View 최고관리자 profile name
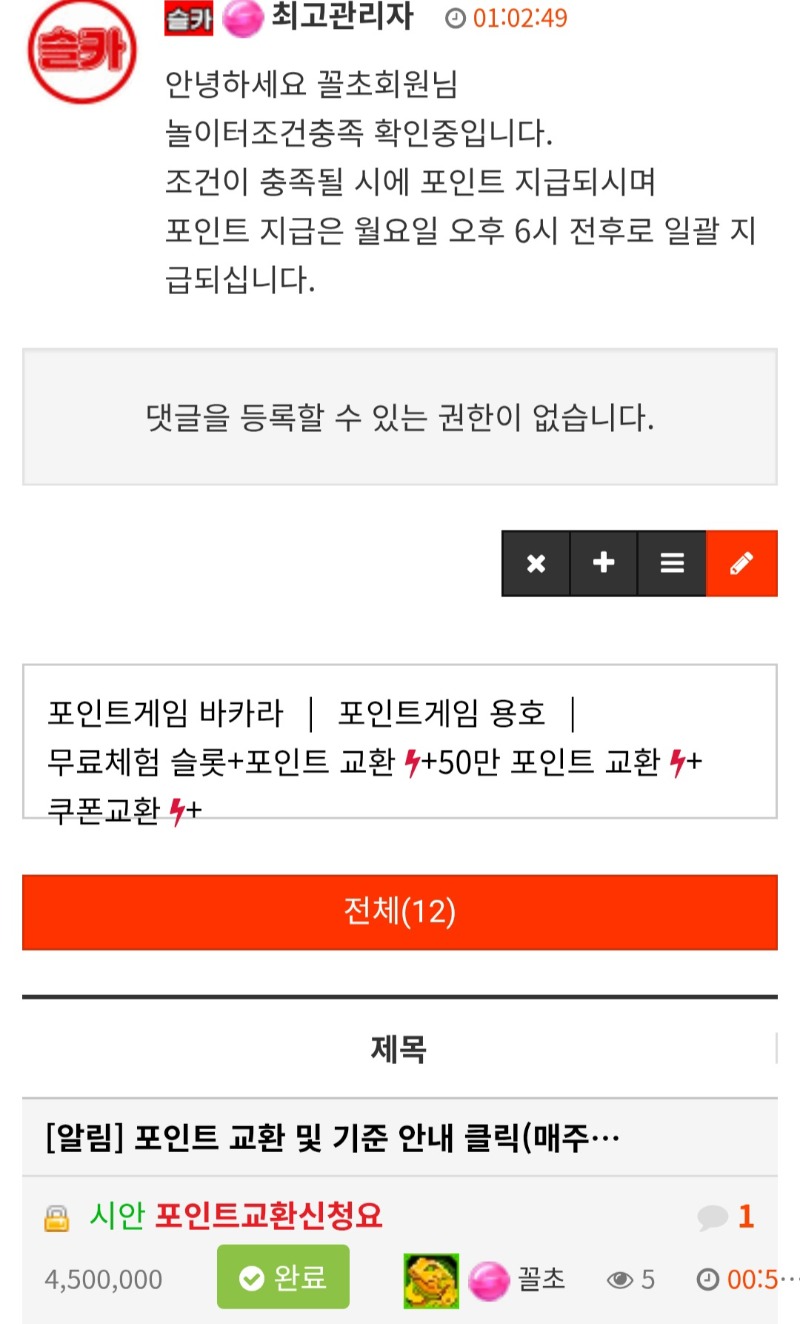This screenshot has height=1324, width=800. click(341, 17)
